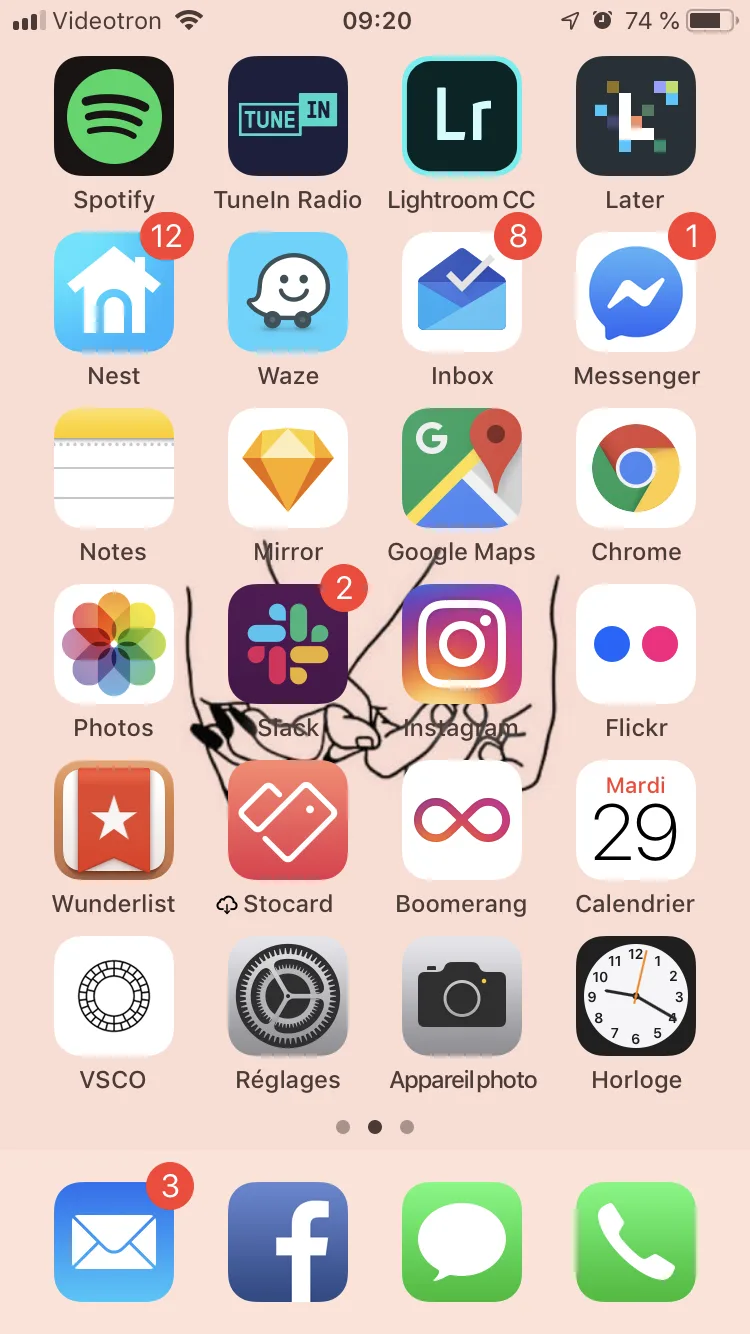Open Wunderlist

point(114,820)
